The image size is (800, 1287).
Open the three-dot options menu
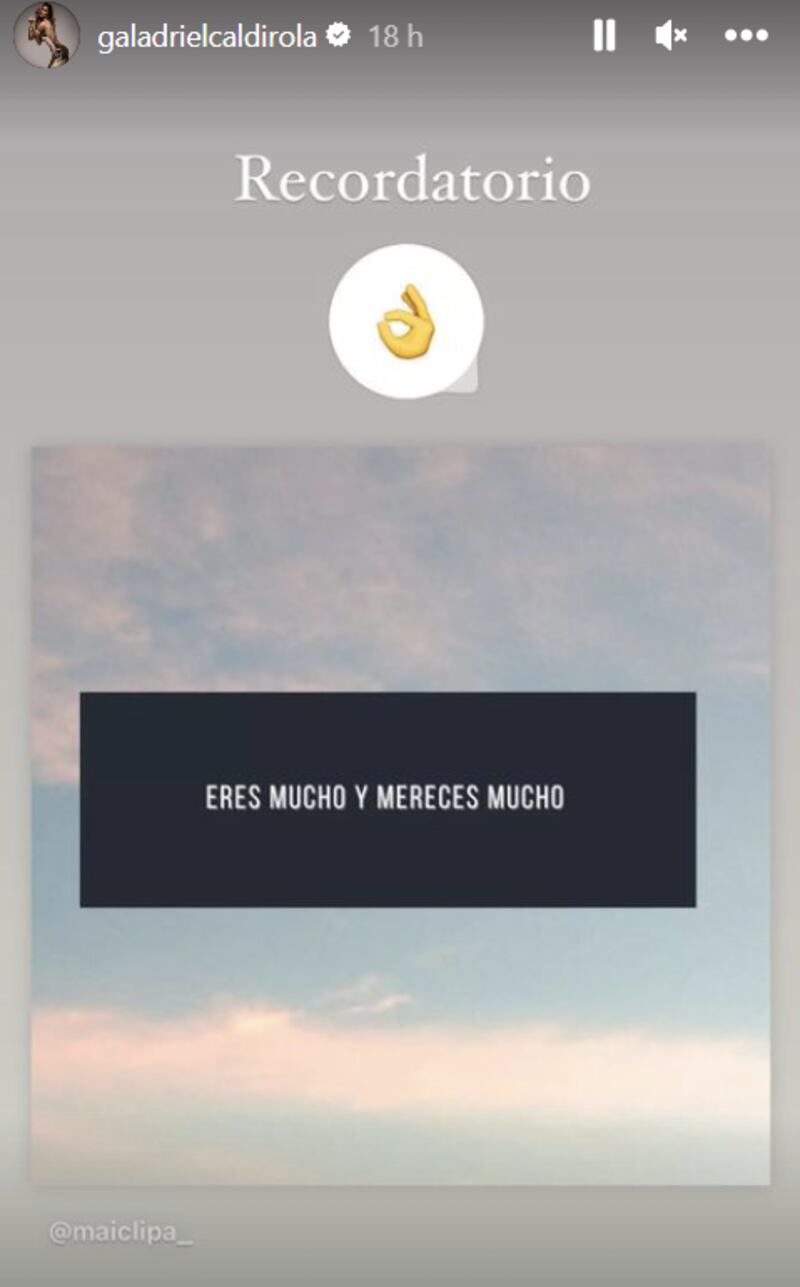click(x=746, y=36)
